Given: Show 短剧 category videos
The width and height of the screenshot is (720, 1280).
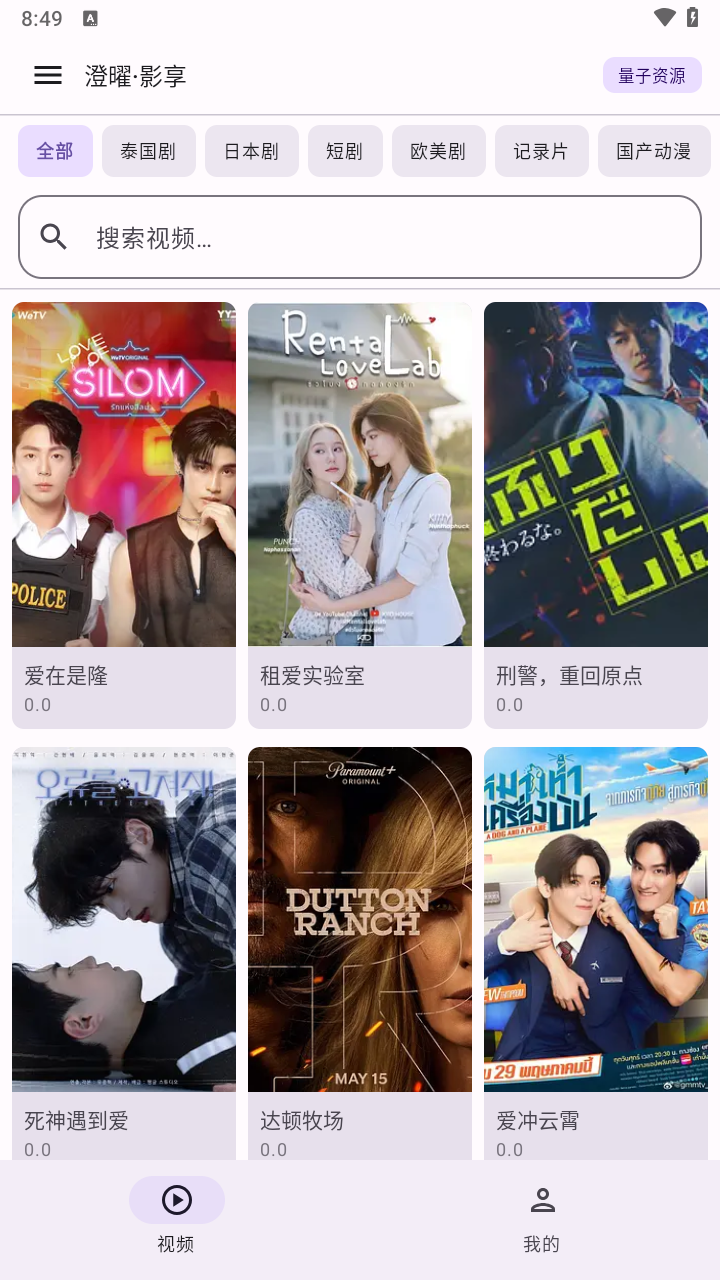Looking at the screenshot, I should (x=345, y=151).
